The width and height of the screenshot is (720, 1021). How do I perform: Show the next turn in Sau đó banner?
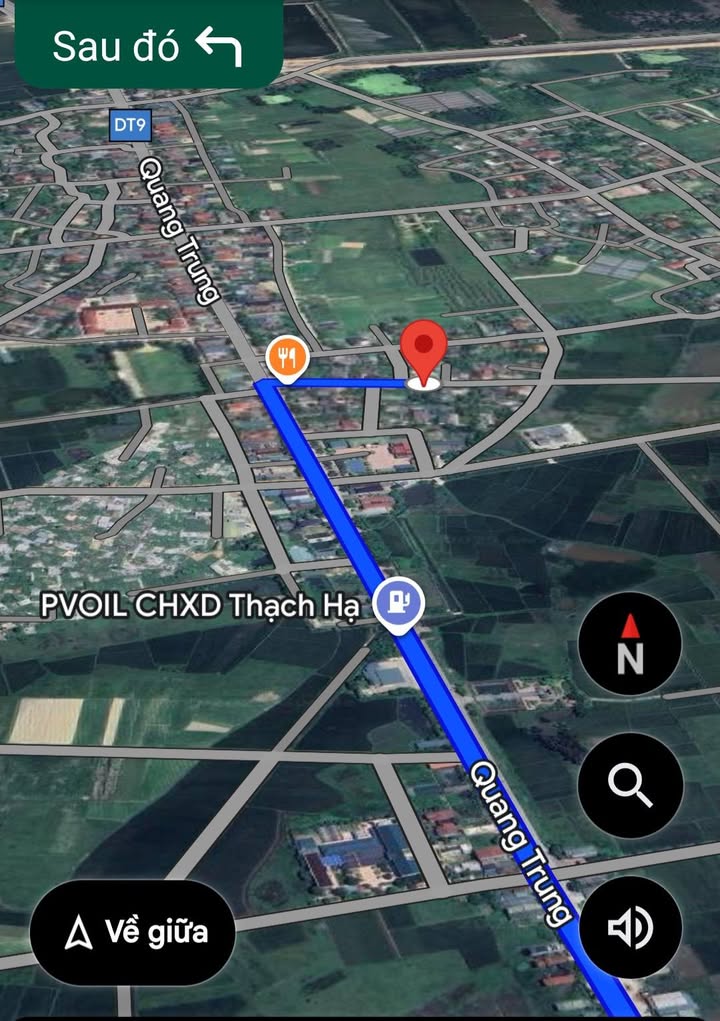[x=149, y=46]
